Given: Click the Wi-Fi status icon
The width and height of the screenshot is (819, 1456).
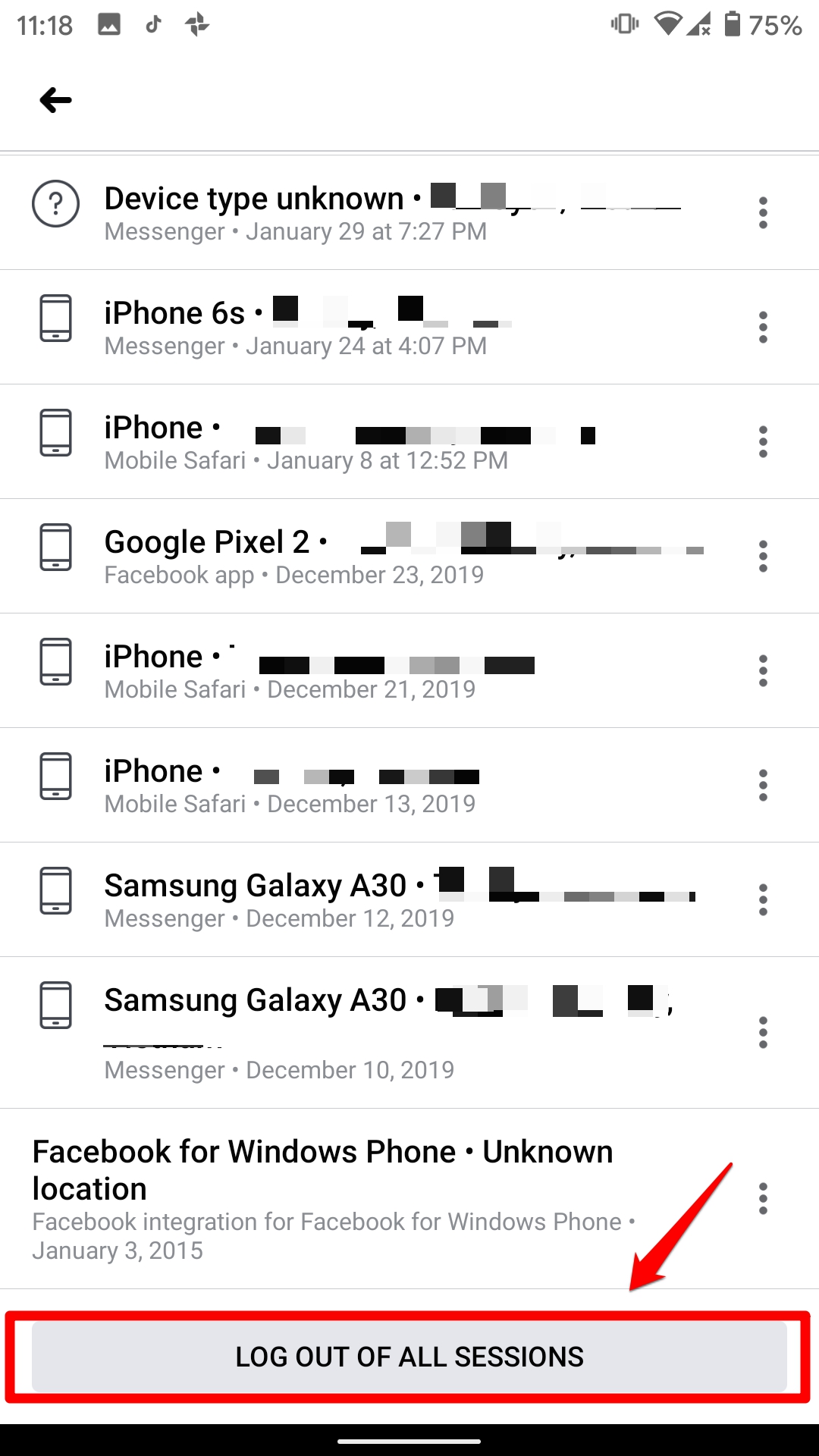Looking at the screenshot, I should 667,24.
